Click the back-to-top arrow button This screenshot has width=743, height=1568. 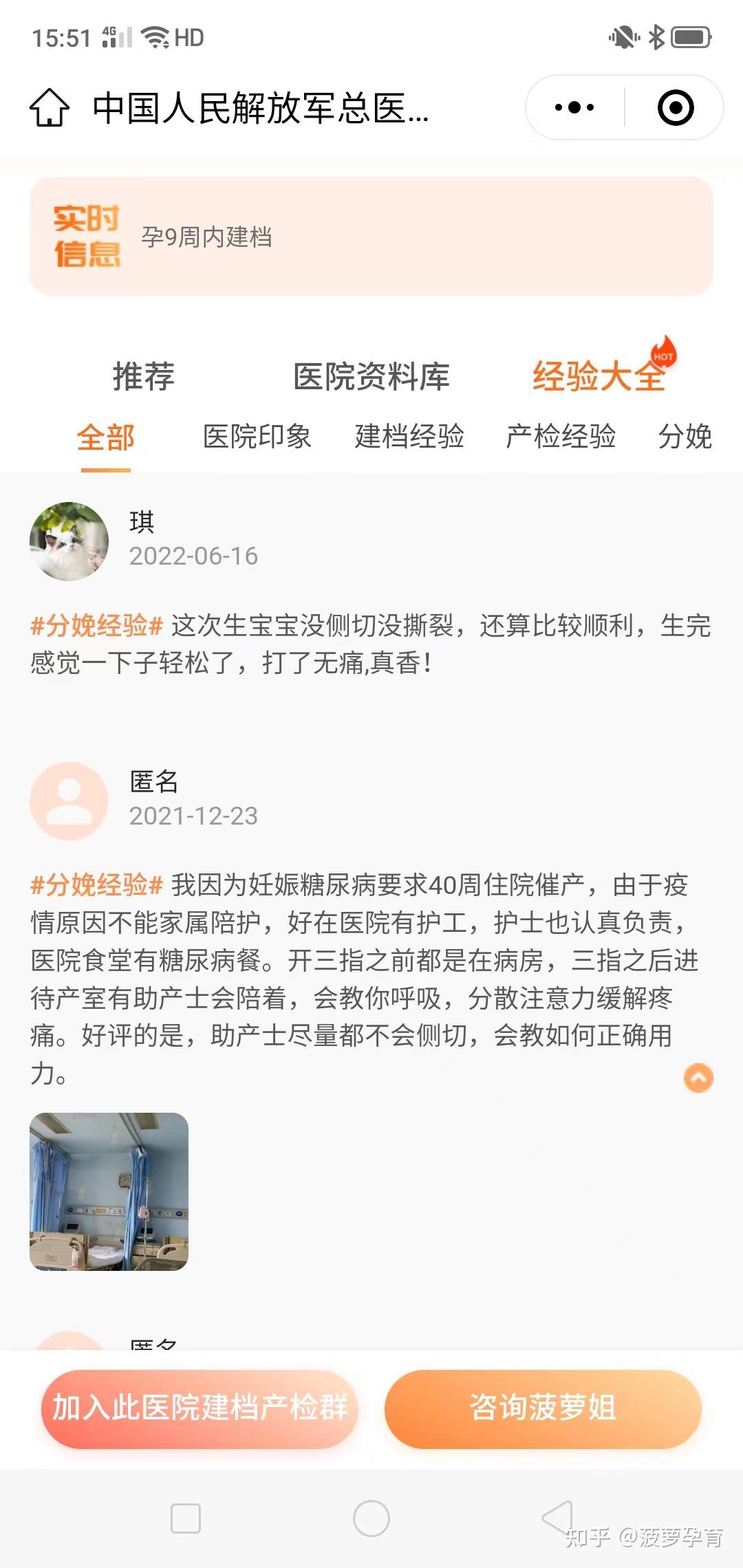click(x=698, y=1078)
